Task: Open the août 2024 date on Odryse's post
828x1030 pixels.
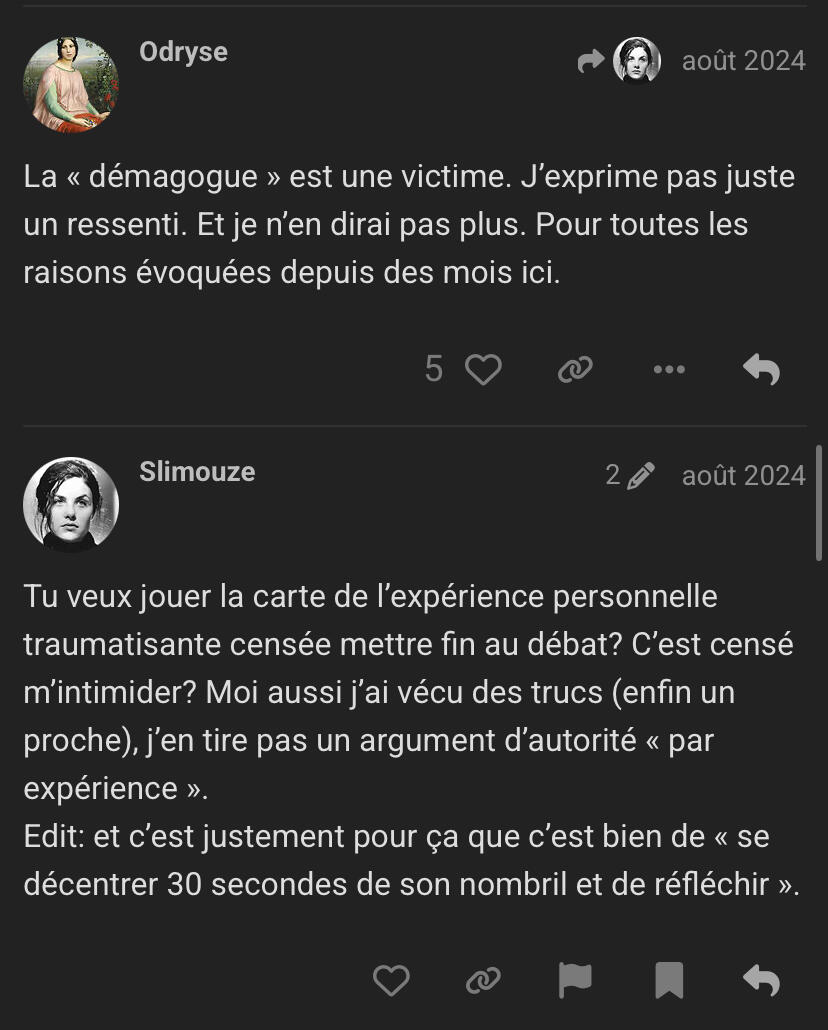Action: point(744,60)
